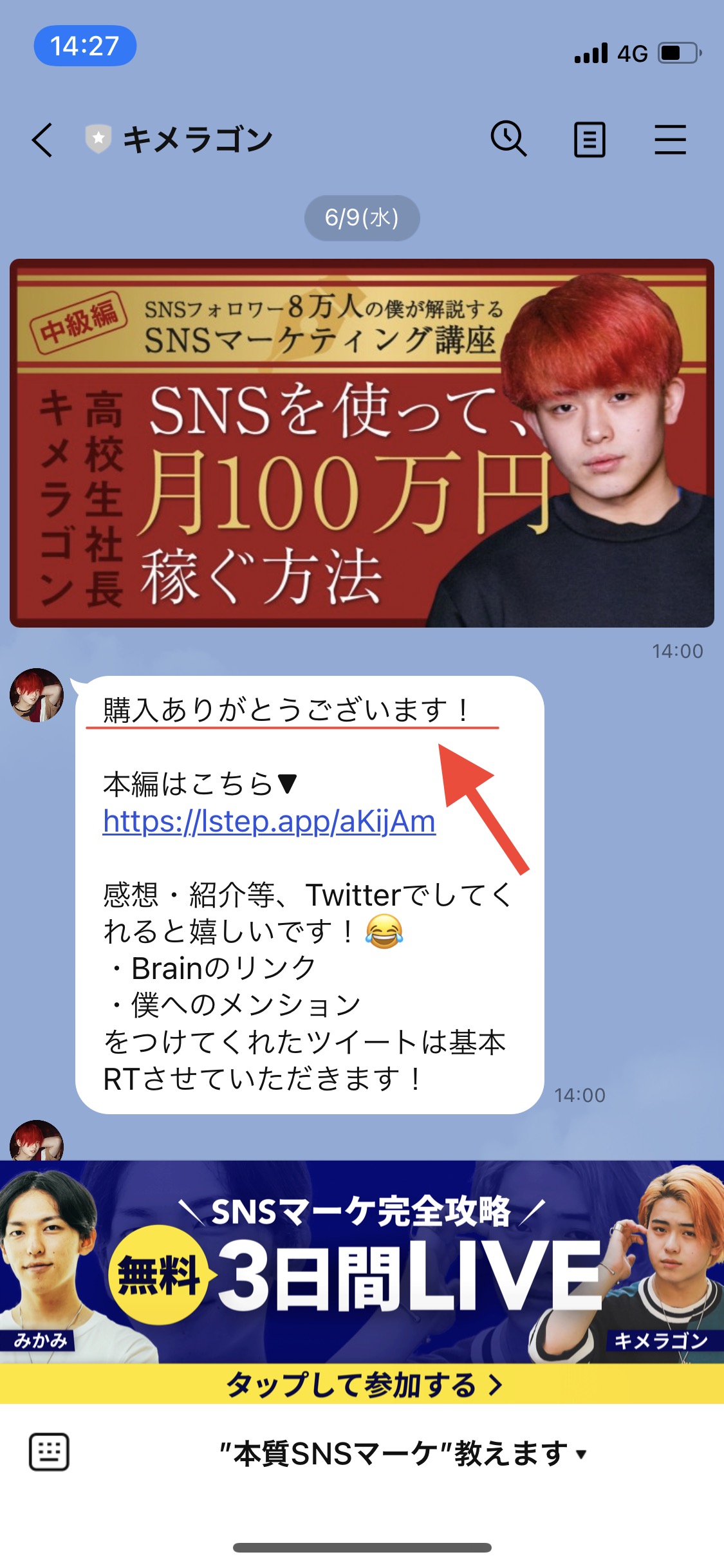Image resolution: width=724 pixels, height=1568 pixels.
Task: Go back from the キメラゴン chat
Action: click(x=42, y=140)
